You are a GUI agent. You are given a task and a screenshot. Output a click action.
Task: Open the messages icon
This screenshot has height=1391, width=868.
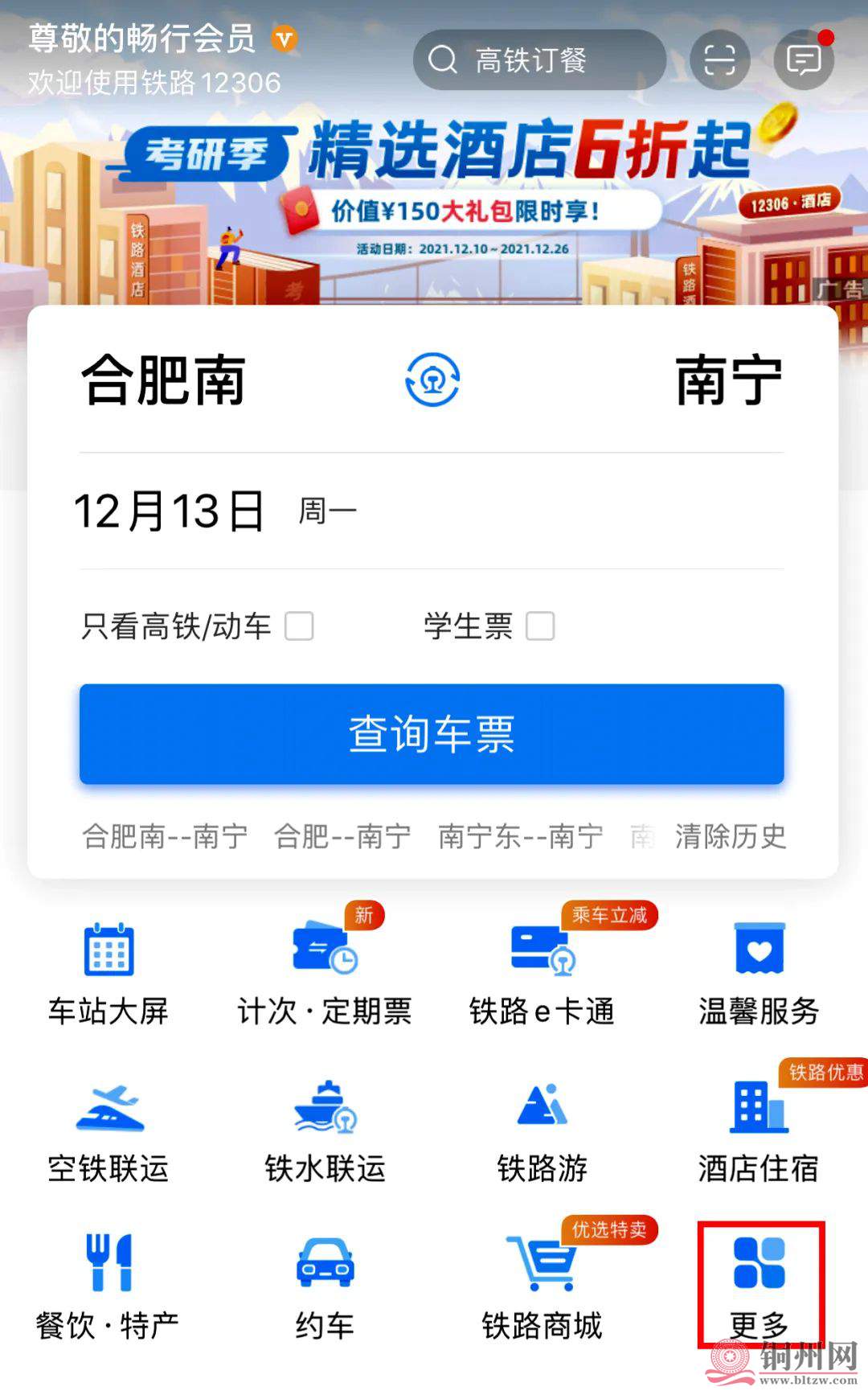pos(804,60)
